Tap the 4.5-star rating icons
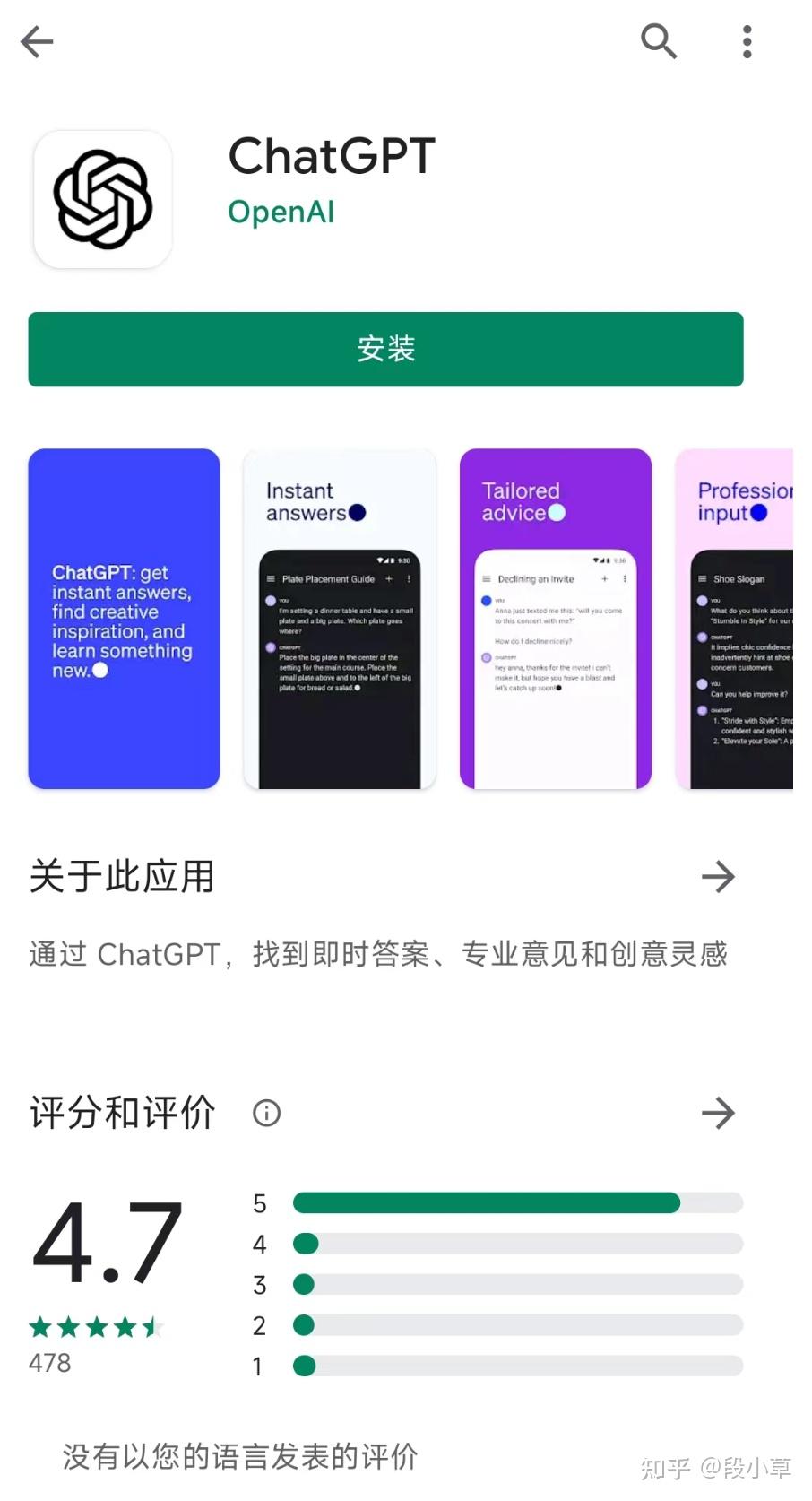The height and width of the screenshot is (1501, 812). (95, 1328)
